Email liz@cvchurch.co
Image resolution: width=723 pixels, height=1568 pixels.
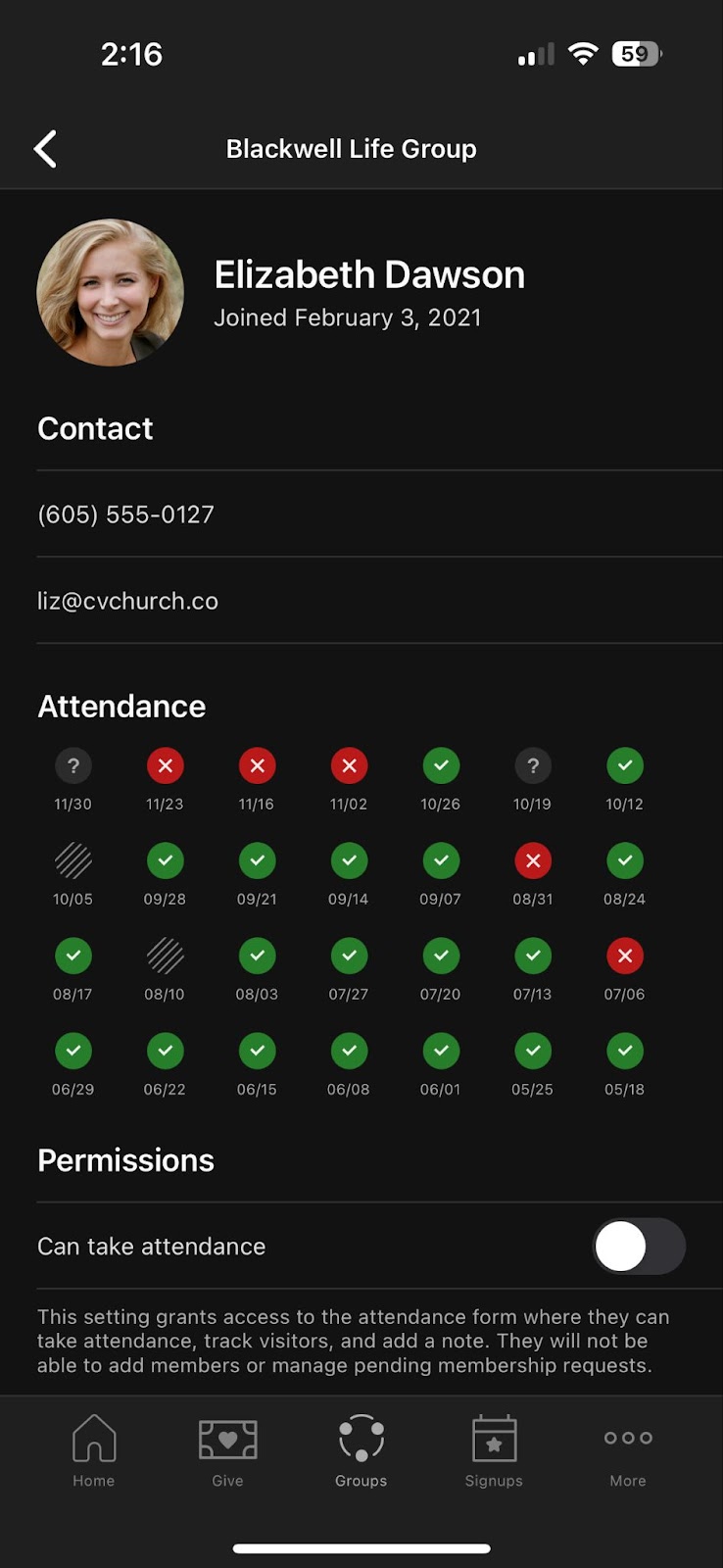tap(127, 601)
